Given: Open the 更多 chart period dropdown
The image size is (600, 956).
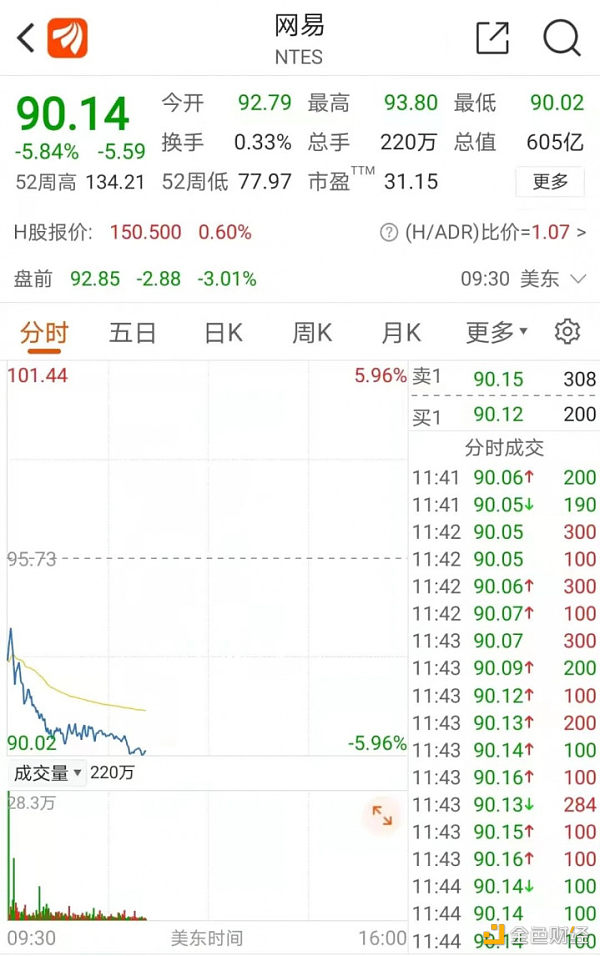Looking at the screenshot, I should 496,332.
